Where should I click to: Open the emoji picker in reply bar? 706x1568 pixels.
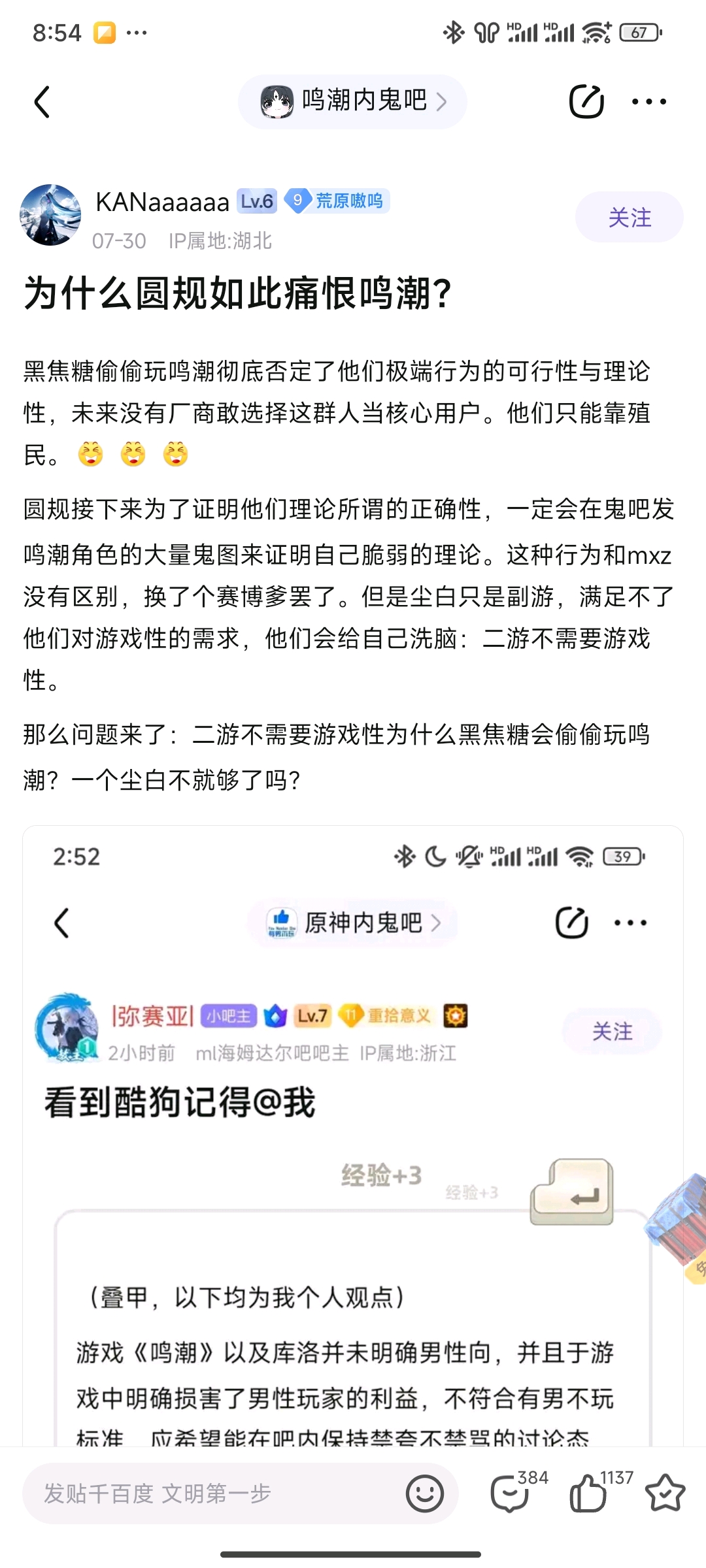425,1494
